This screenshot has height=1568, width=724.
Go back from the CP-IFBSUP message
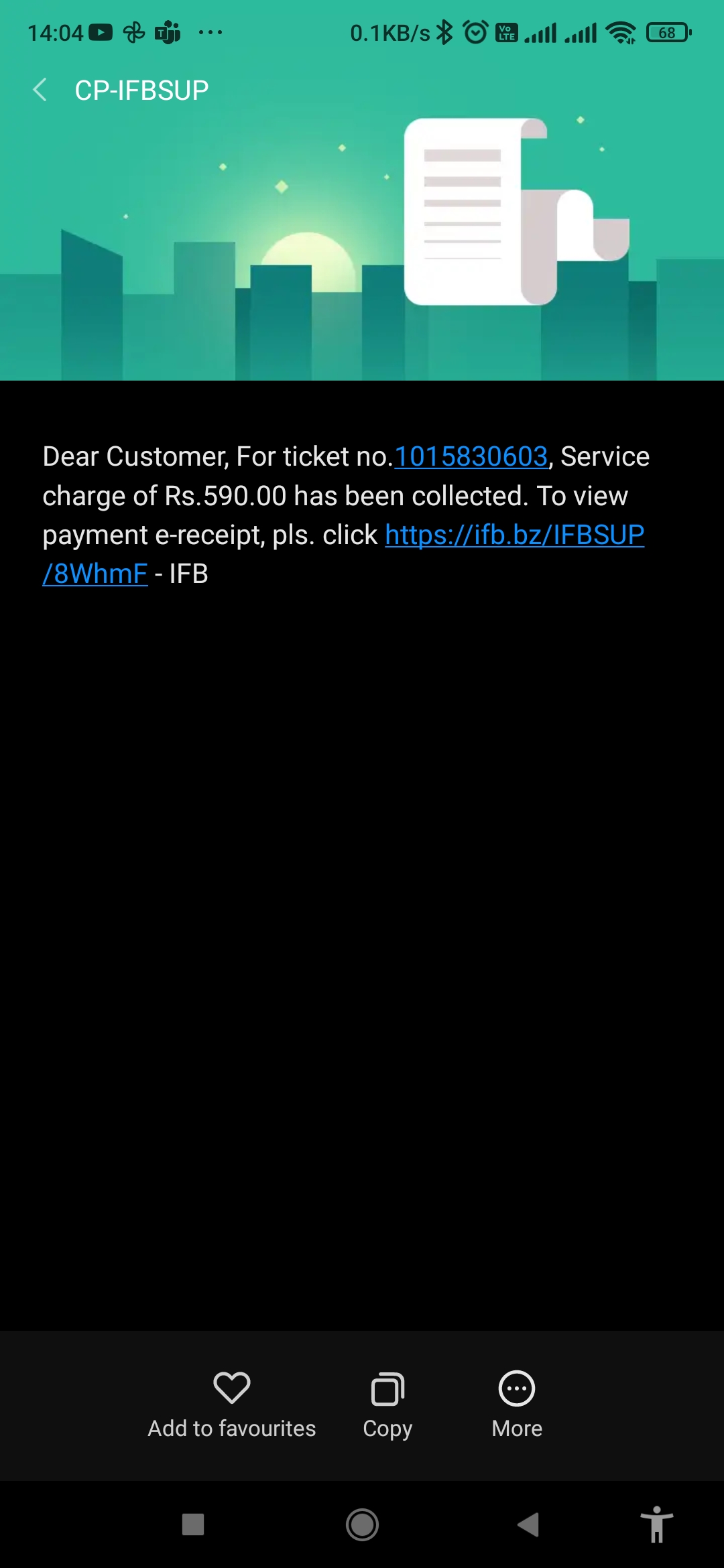pos(40,90)
